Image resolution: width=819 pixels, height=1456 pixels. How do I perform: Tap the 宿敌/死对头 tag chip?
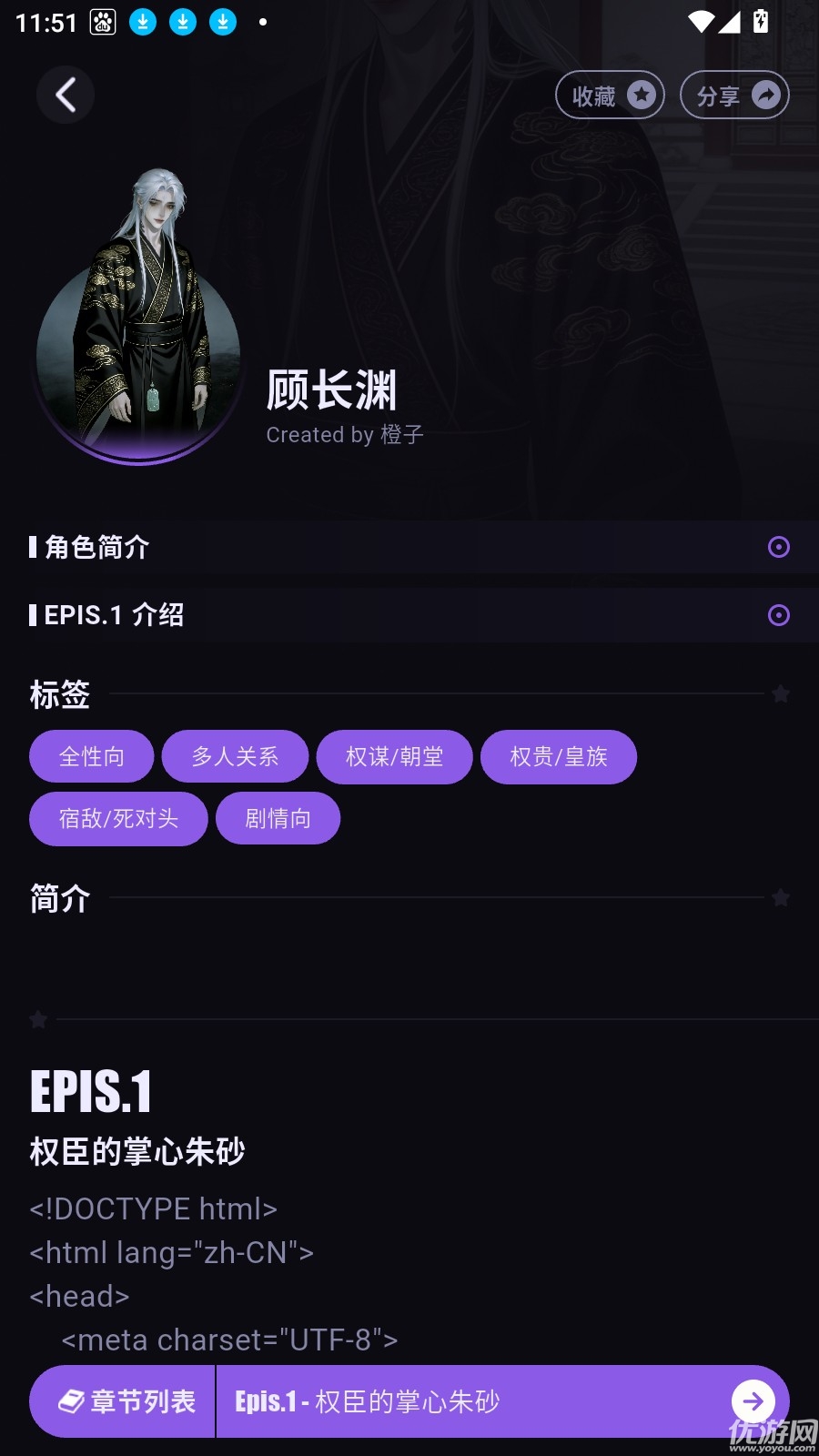[118, 818]
